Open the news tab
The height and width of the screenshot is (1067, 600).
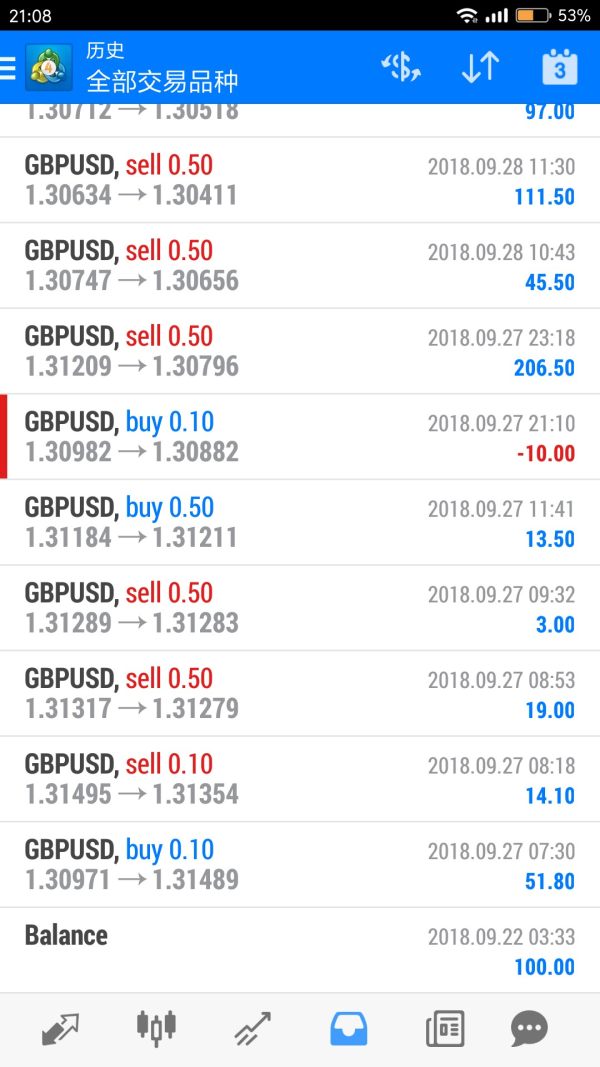444,1028
